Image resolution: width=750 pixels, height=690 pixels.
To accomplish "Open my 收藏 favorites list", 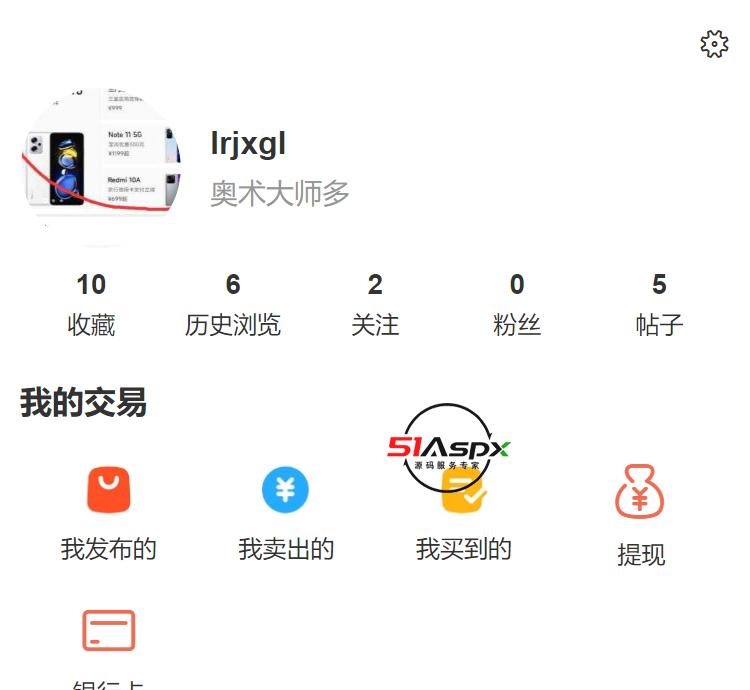I will tap(91, 305).
